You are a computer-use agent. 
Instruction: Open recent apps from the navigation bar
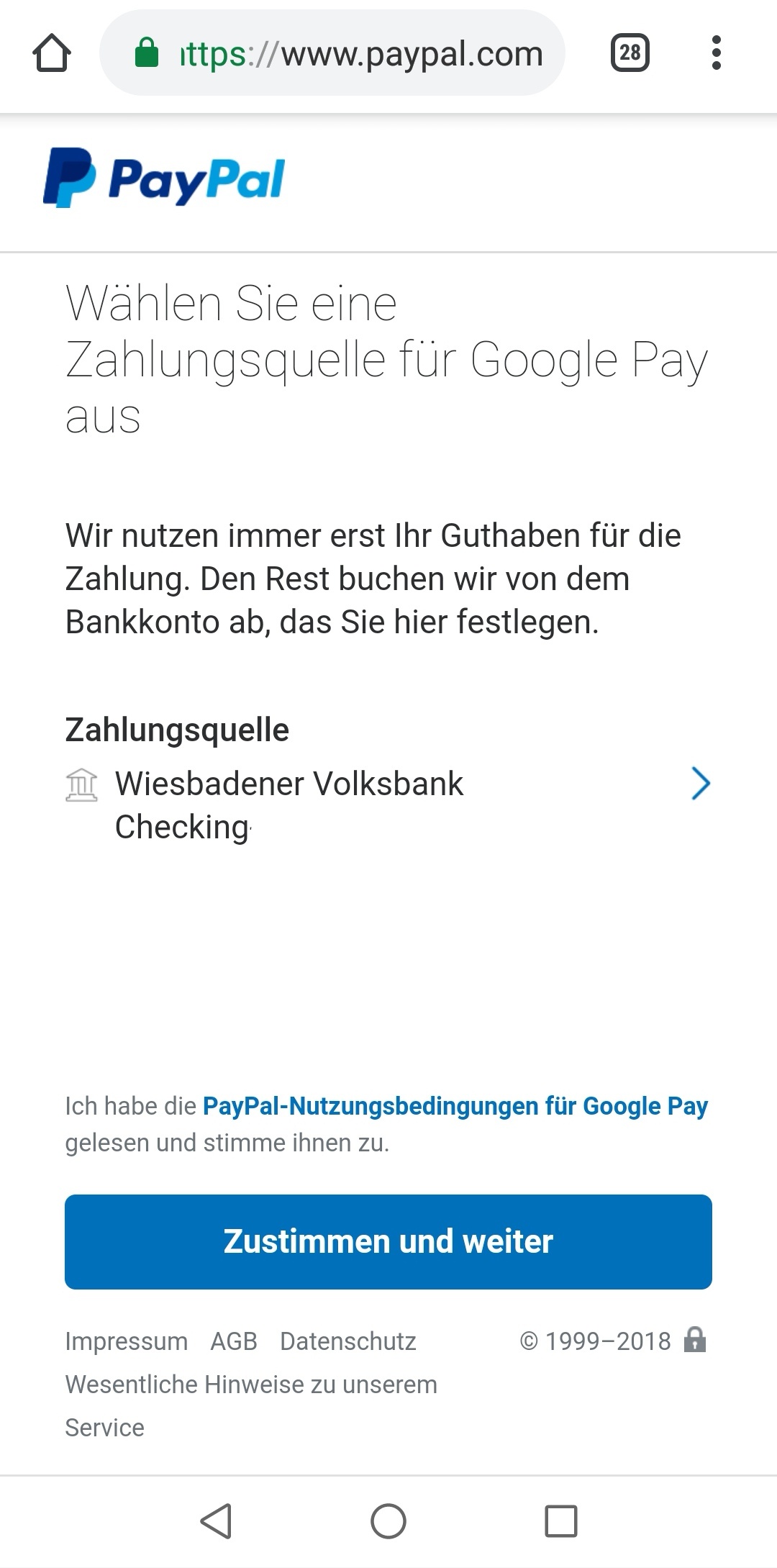point(561,1521)
